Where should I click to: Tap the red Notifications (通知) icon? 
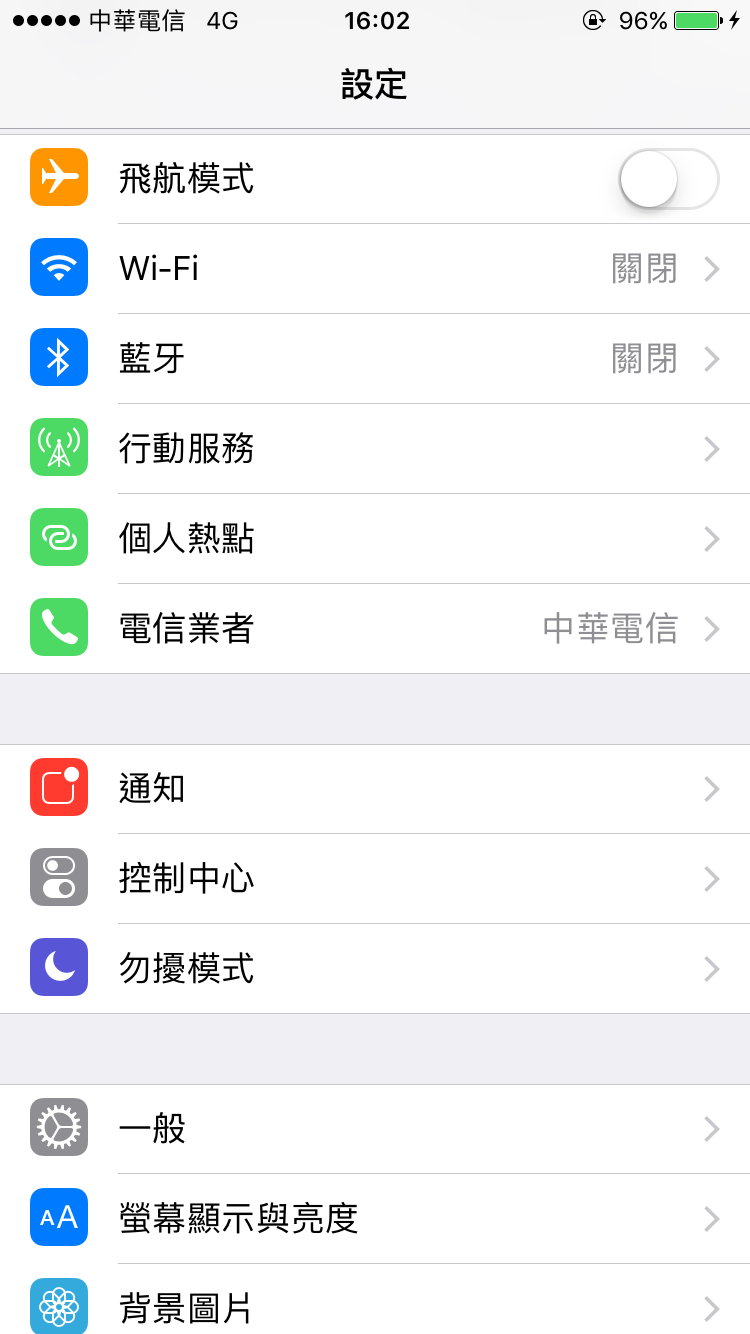coord(58,788)
